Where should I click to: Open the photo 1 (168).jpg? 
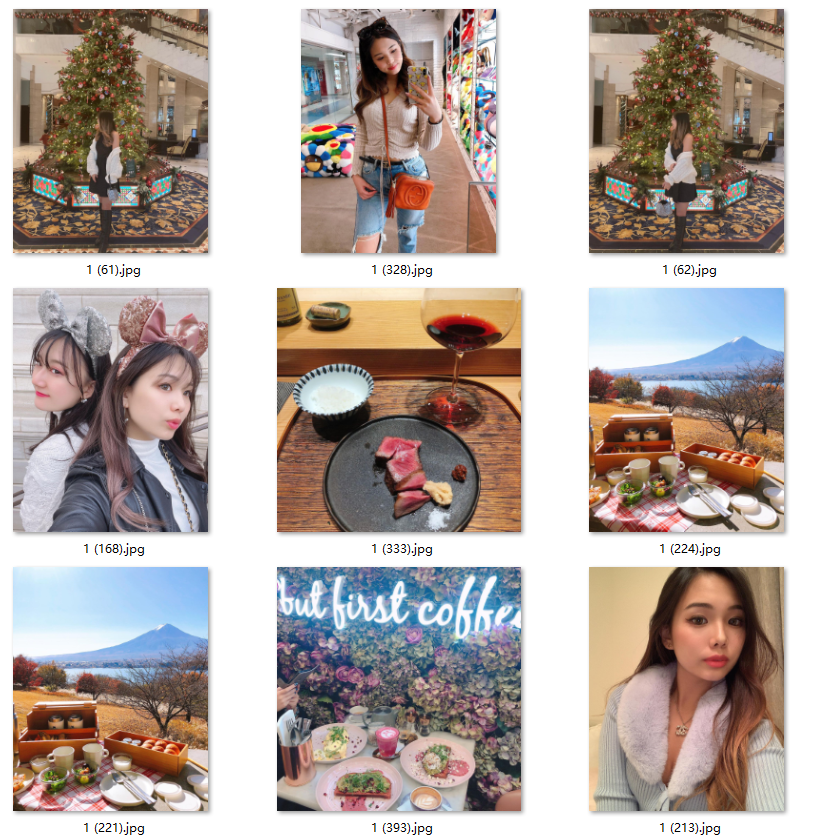click(110, 410)
